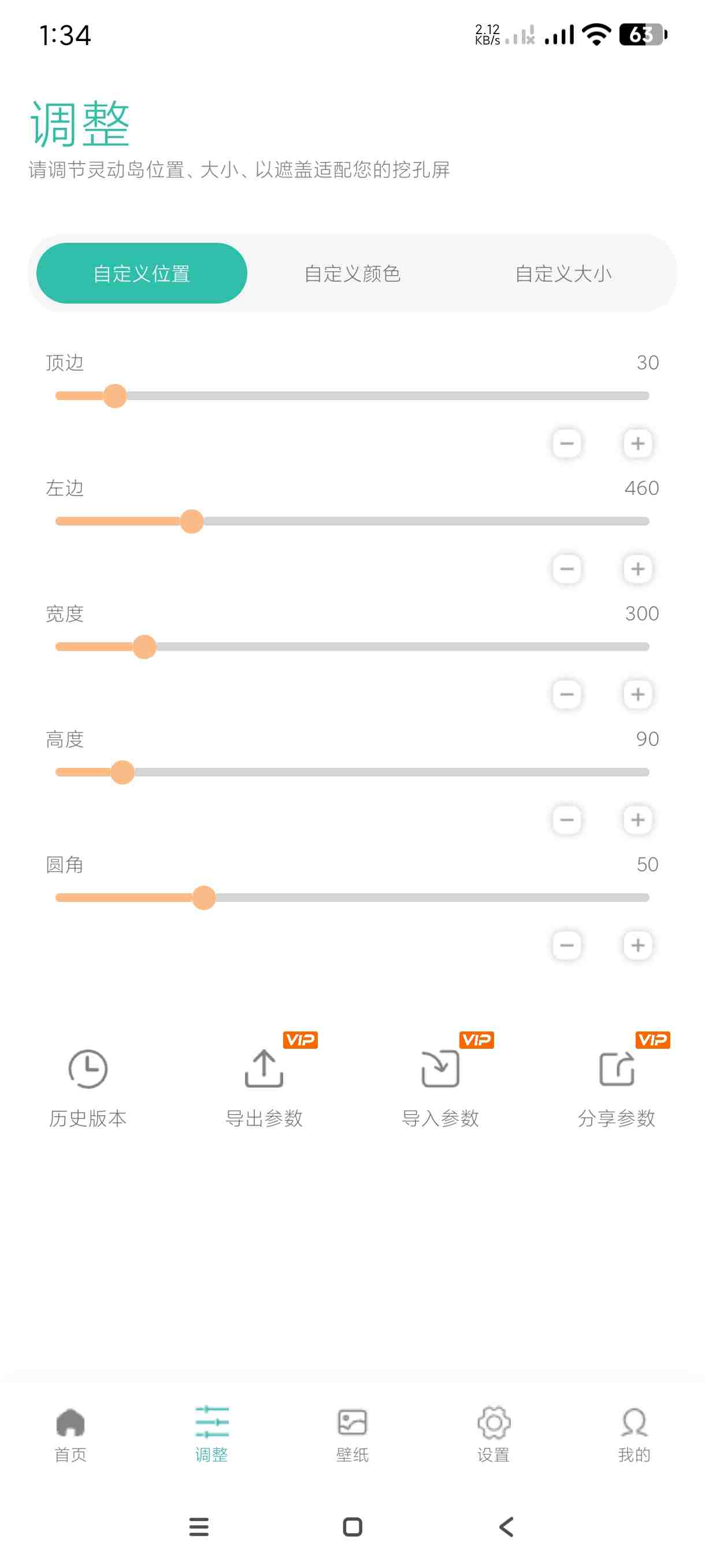Decrease the 顶边 value with minus
Viewport: 705px width, 1568px height.
[x=566, y=443]
